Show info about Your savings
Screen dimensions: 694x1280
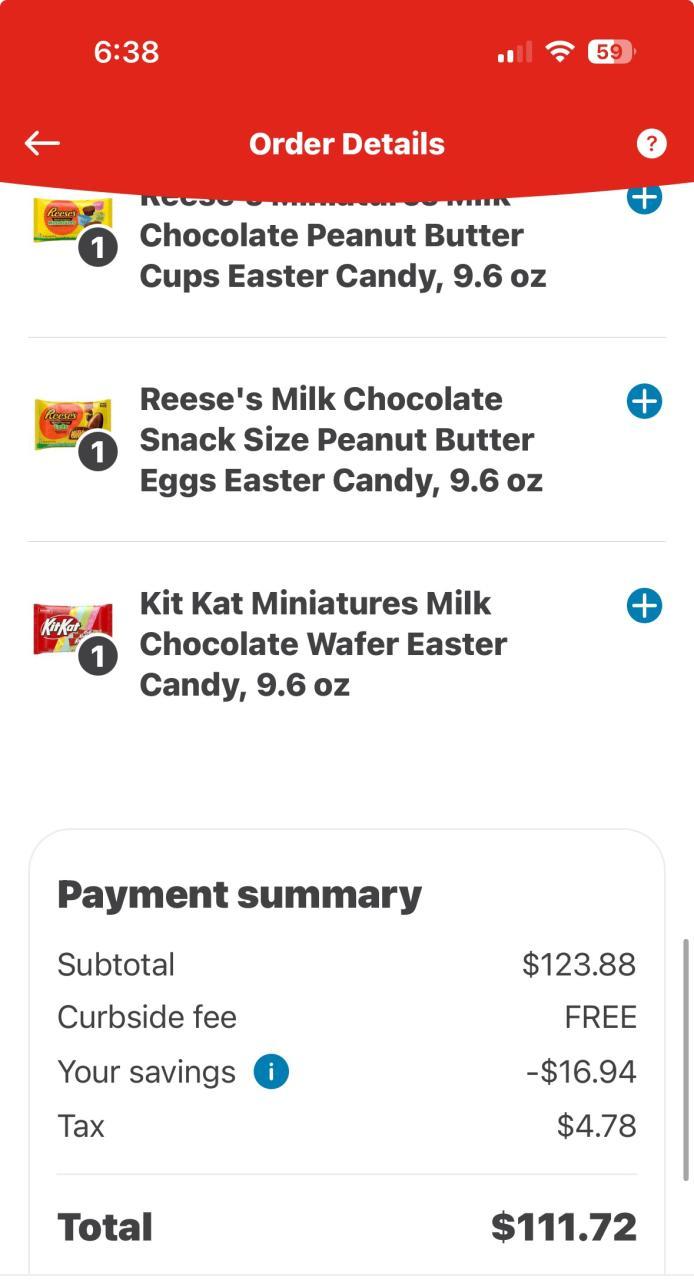pyautogui.click(x=271, y=1072)
